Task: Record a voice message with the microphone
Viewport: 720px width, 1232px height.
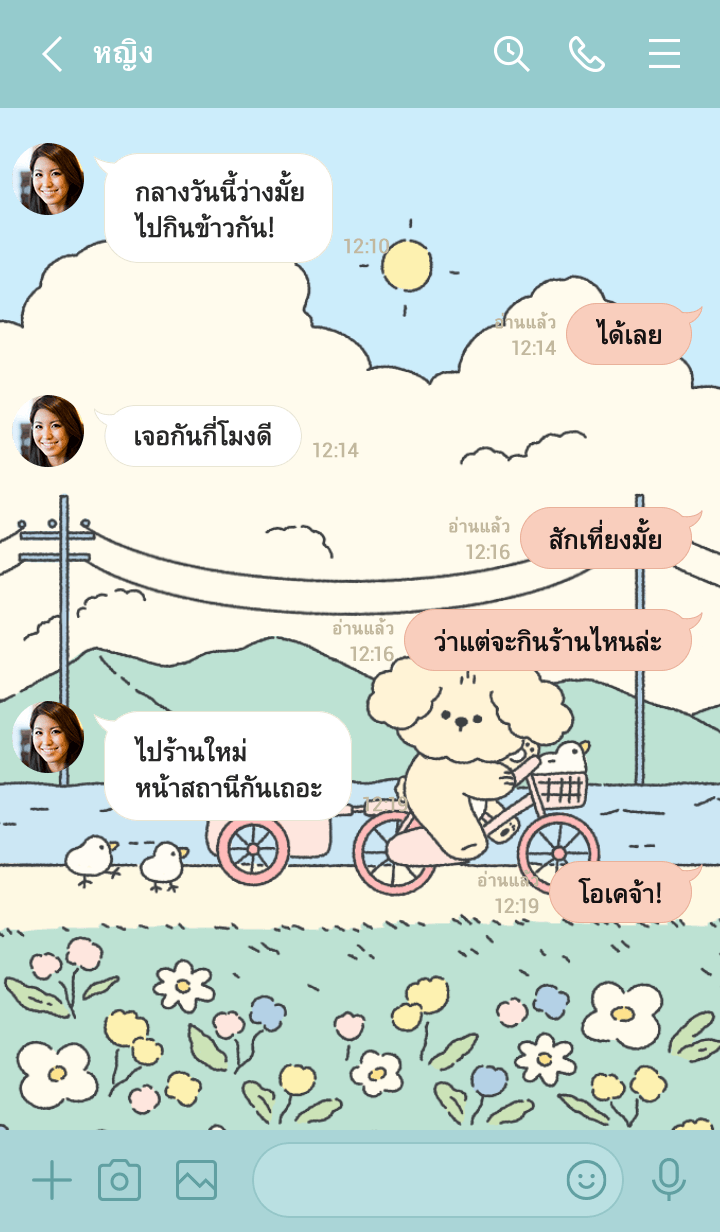Action: [x=668, y=1181]
